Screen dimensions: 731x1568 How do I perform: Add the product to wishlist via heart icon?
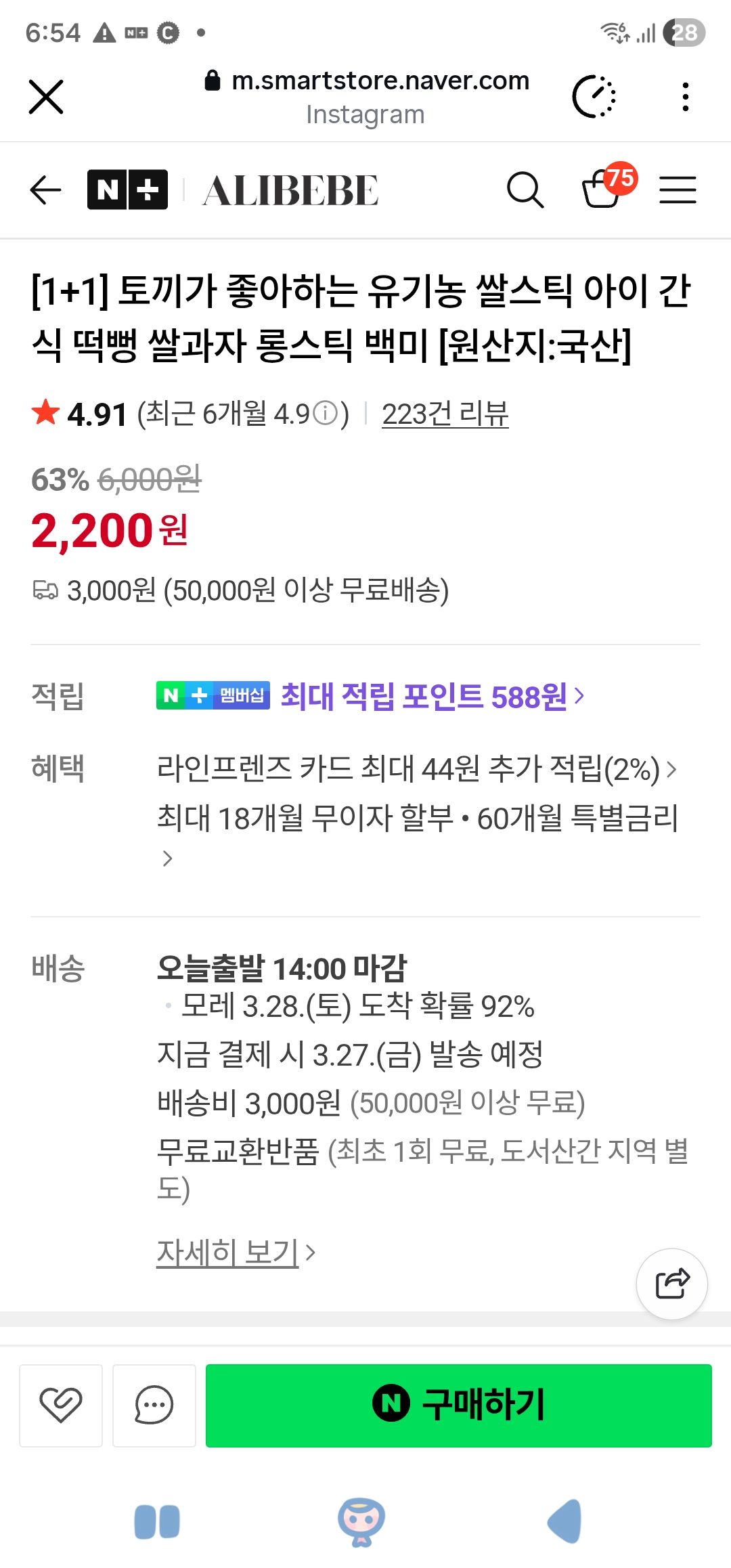coord(60,1405)
